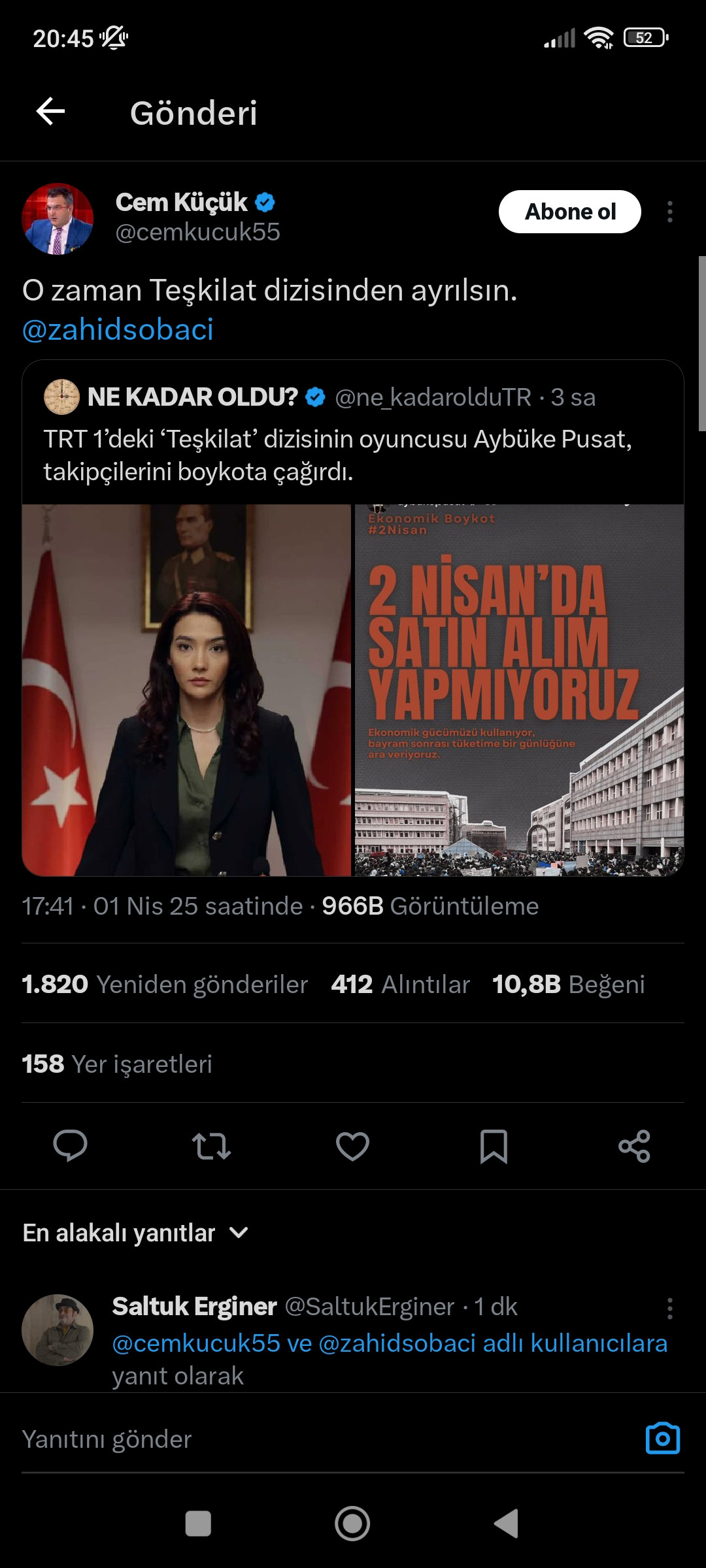View the 412 Alıntılar list
Viewport: 706px width, 1568px height.
coord(400,984)
